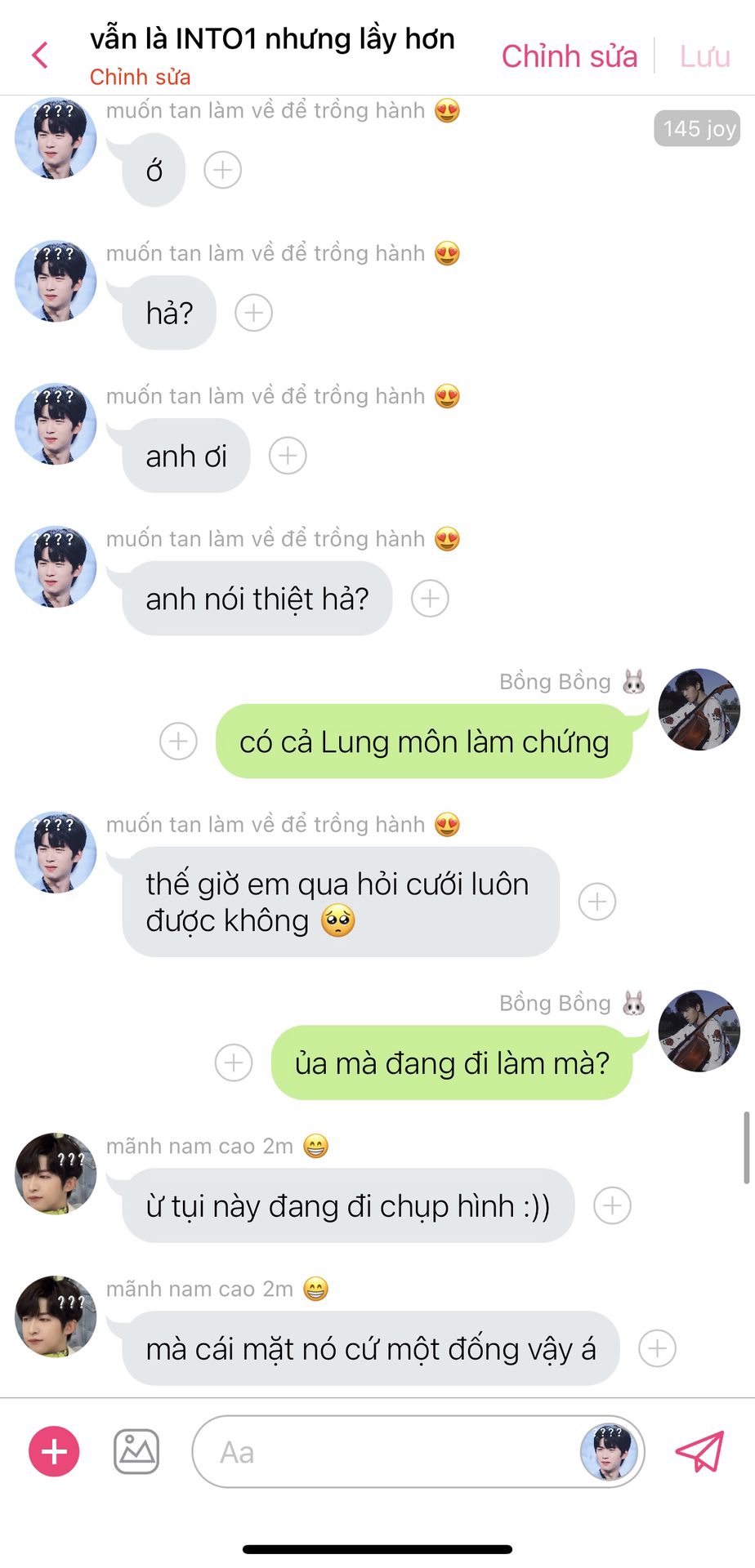Tap plus beside "ủa mà đang đi làm mà?"
Image resolution: width=755 pixels, height=1568 pixels.
(x=234, y=1063)
